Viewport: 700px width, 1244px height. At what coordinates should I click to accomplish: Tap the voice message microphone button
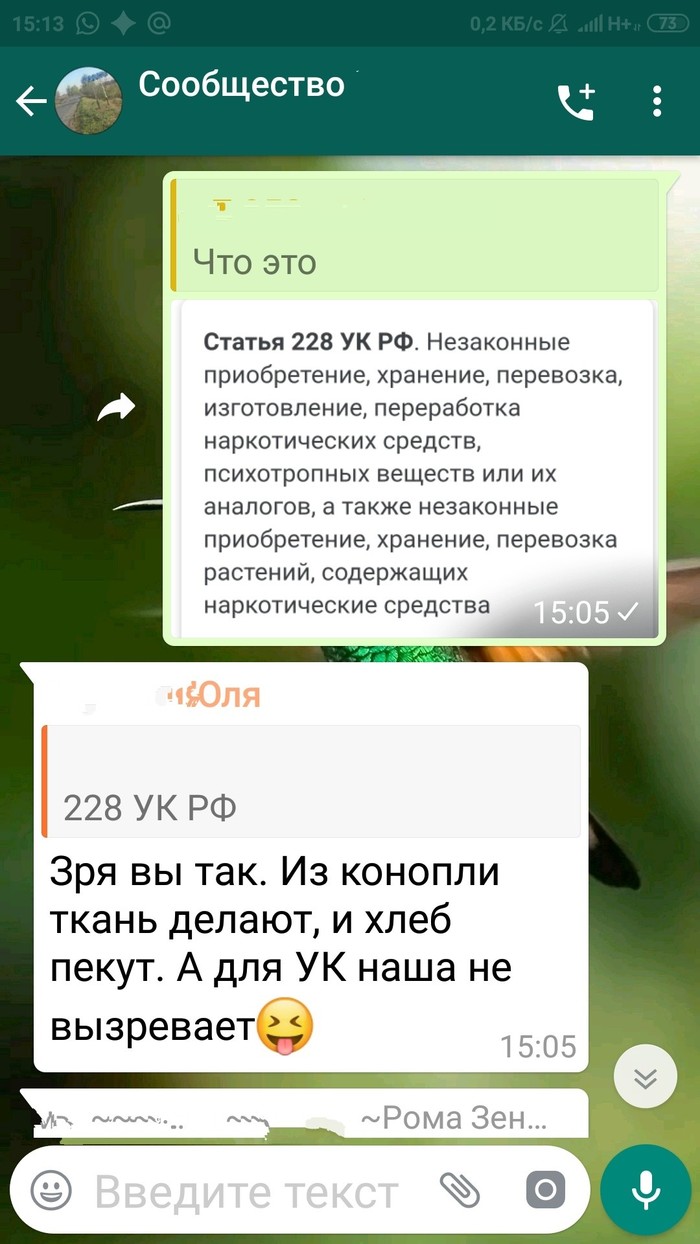(647, 1189)
